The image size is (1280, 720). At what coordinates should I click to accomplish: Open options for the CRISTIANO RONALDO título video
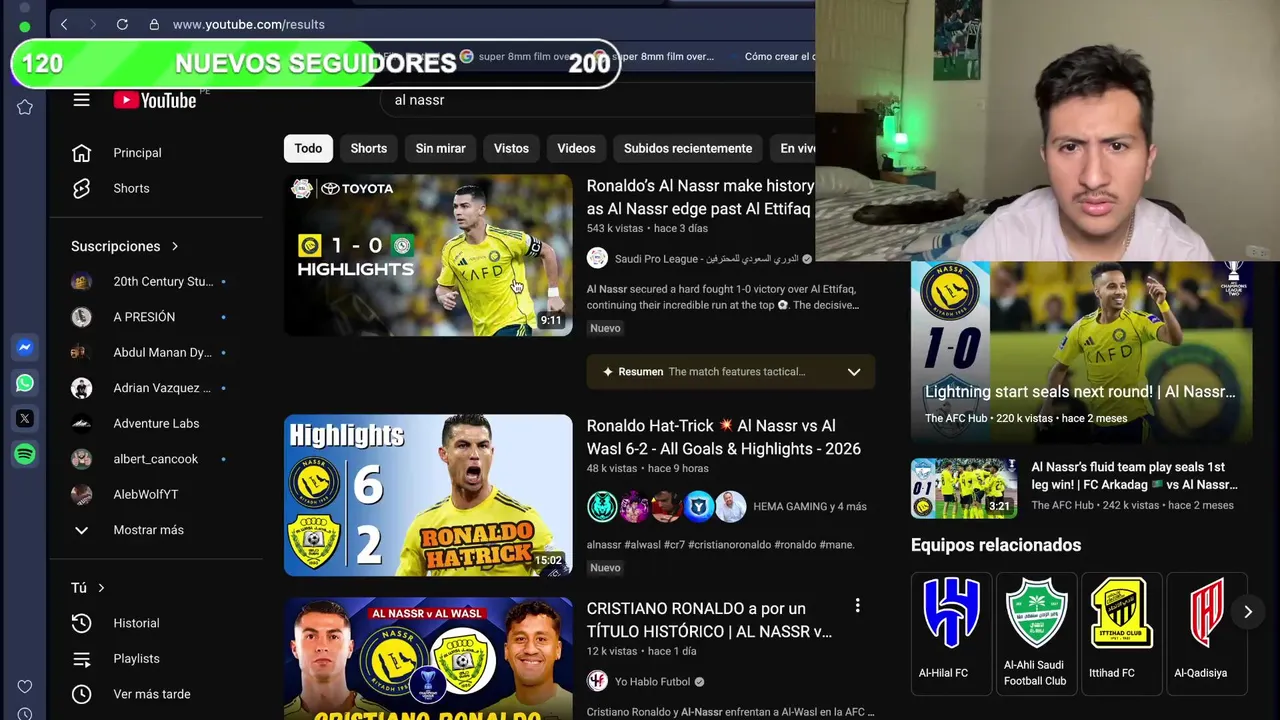[857, 606]
